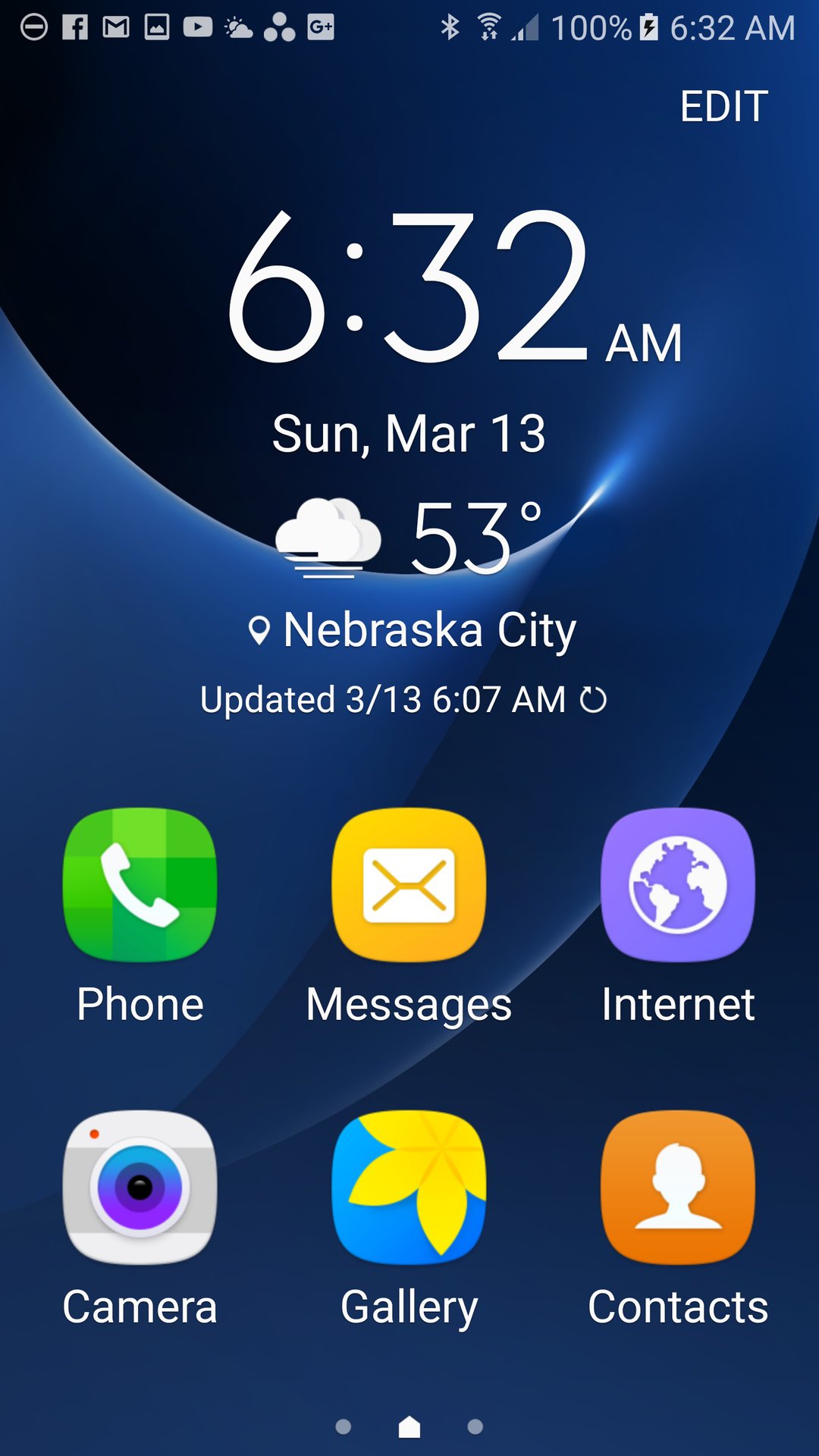Launch the Messages app
819x1456 pixels.
click(x=409, y=886)
